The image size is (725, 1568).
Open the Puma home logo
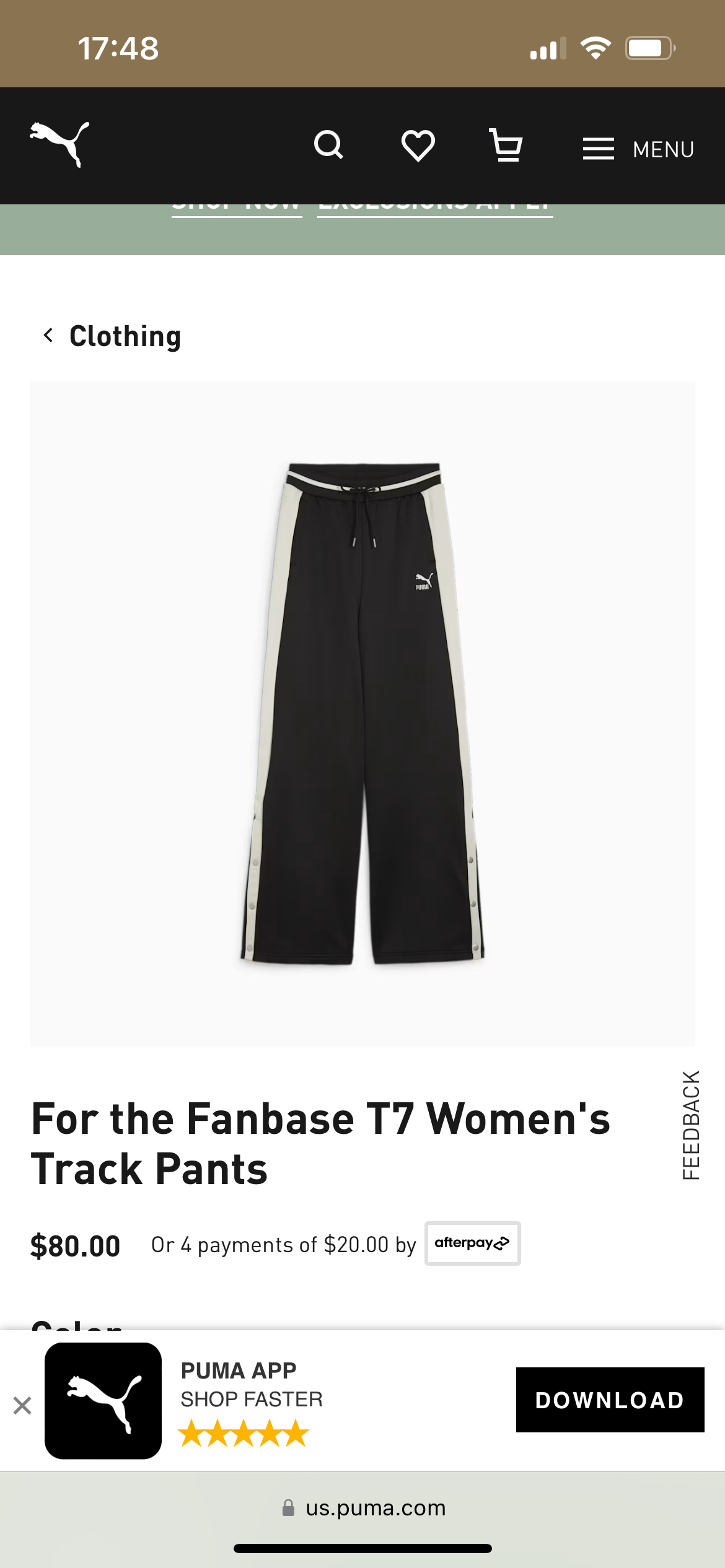pyautogui.click(x=59, y=145)
